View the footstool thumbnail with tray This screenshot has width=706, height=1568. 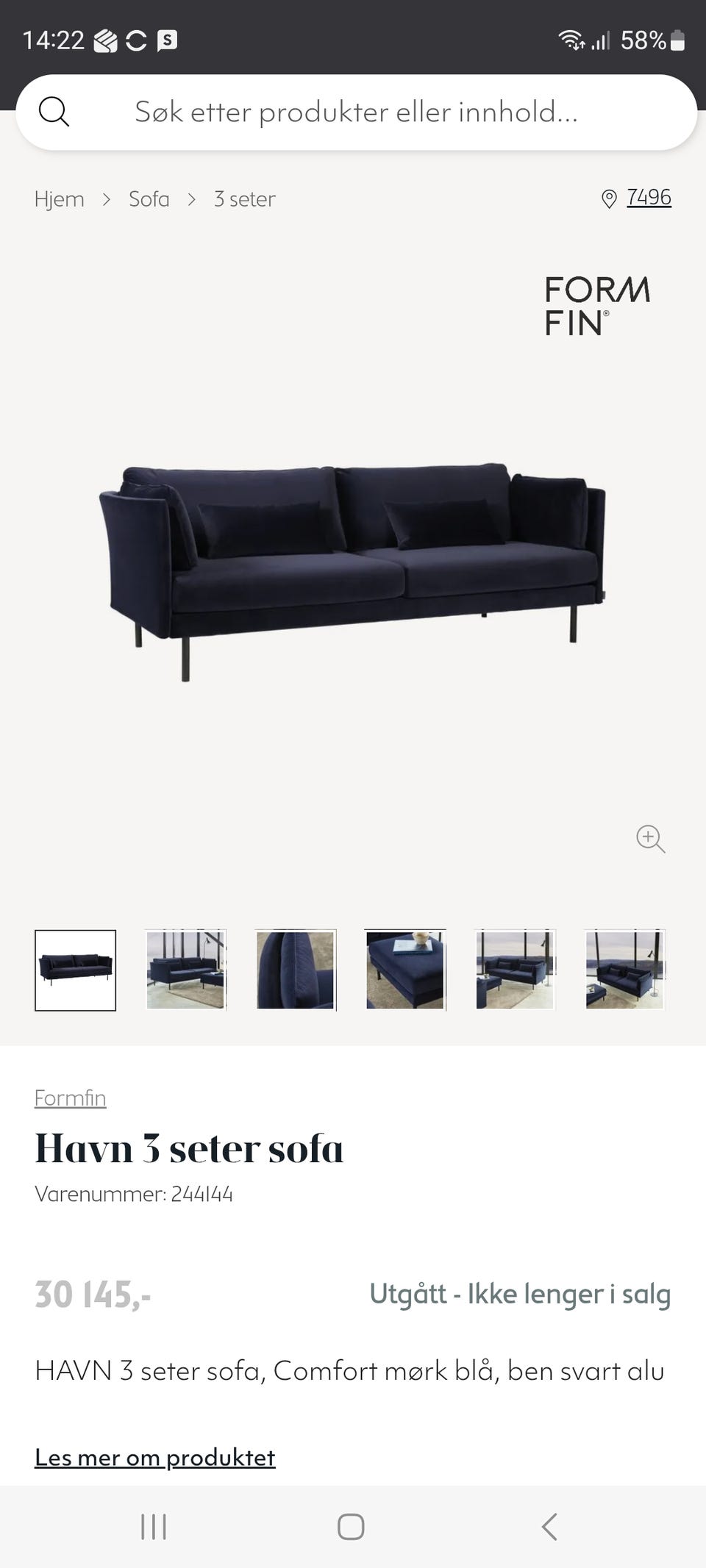[405, 970]
